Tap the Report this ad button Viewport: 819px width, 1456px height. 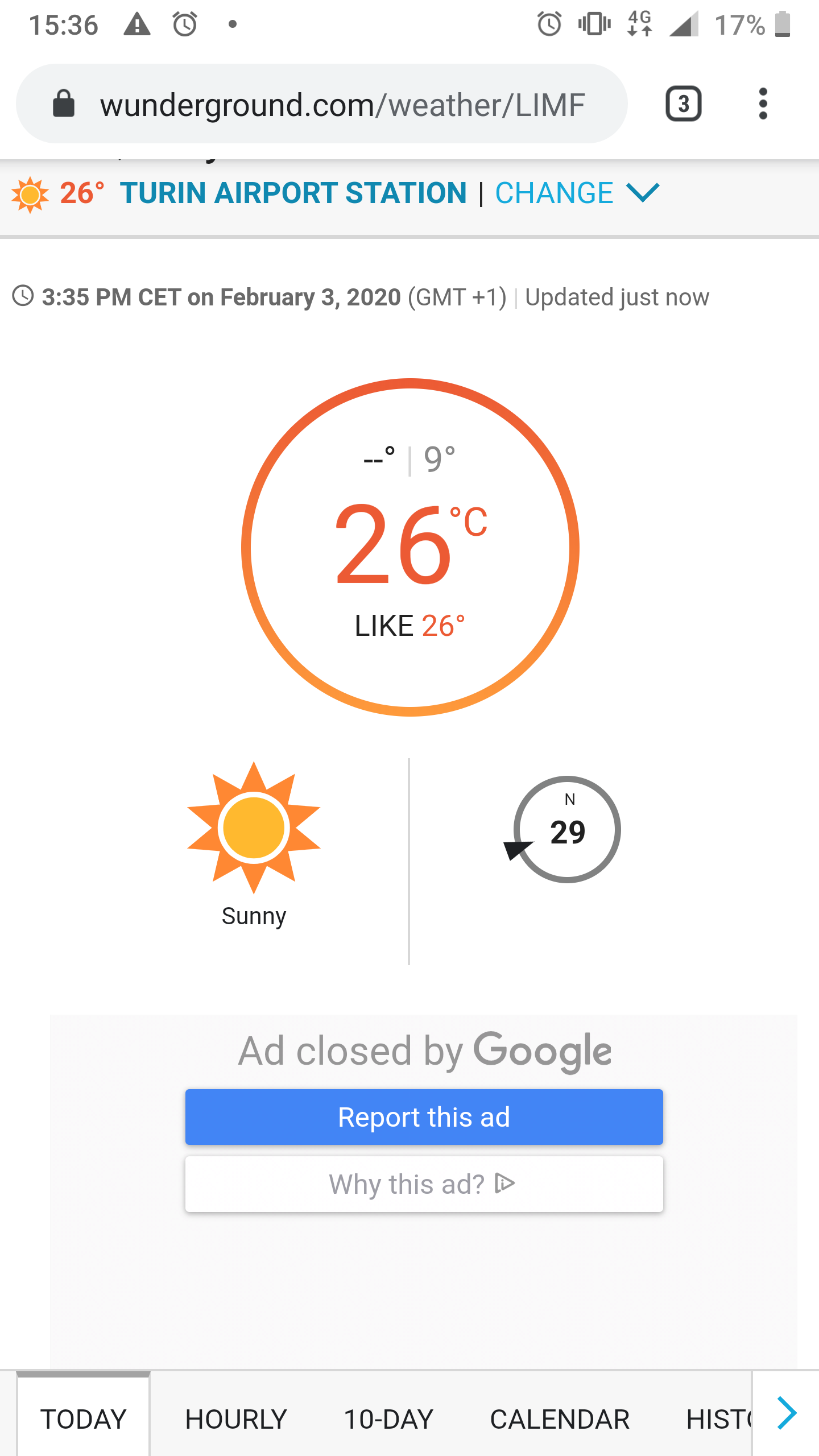[x=424, y=1117]
